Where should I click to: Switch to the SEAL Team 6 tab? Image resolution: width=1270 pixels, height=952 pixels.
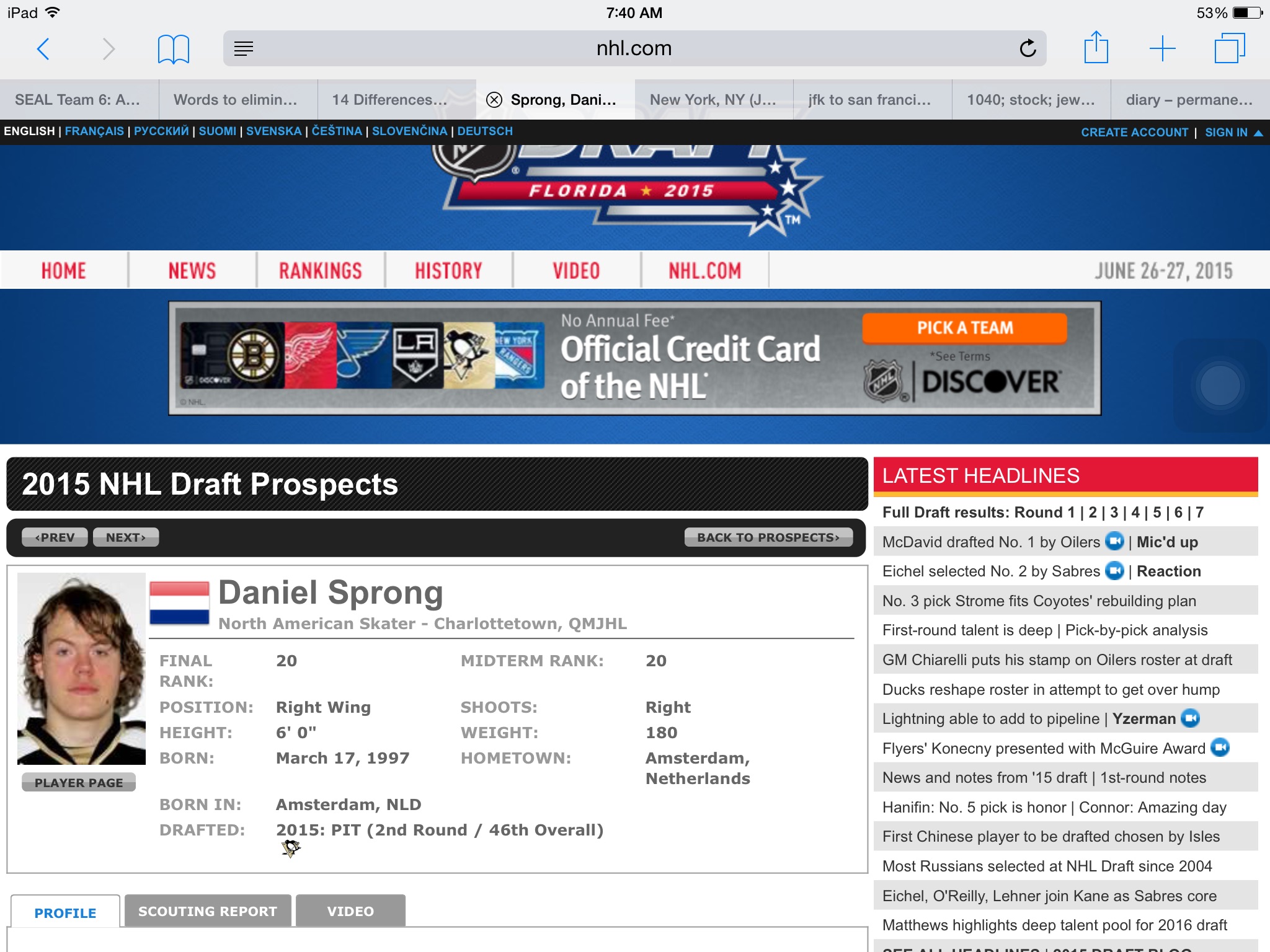click(x=78, y=100)
